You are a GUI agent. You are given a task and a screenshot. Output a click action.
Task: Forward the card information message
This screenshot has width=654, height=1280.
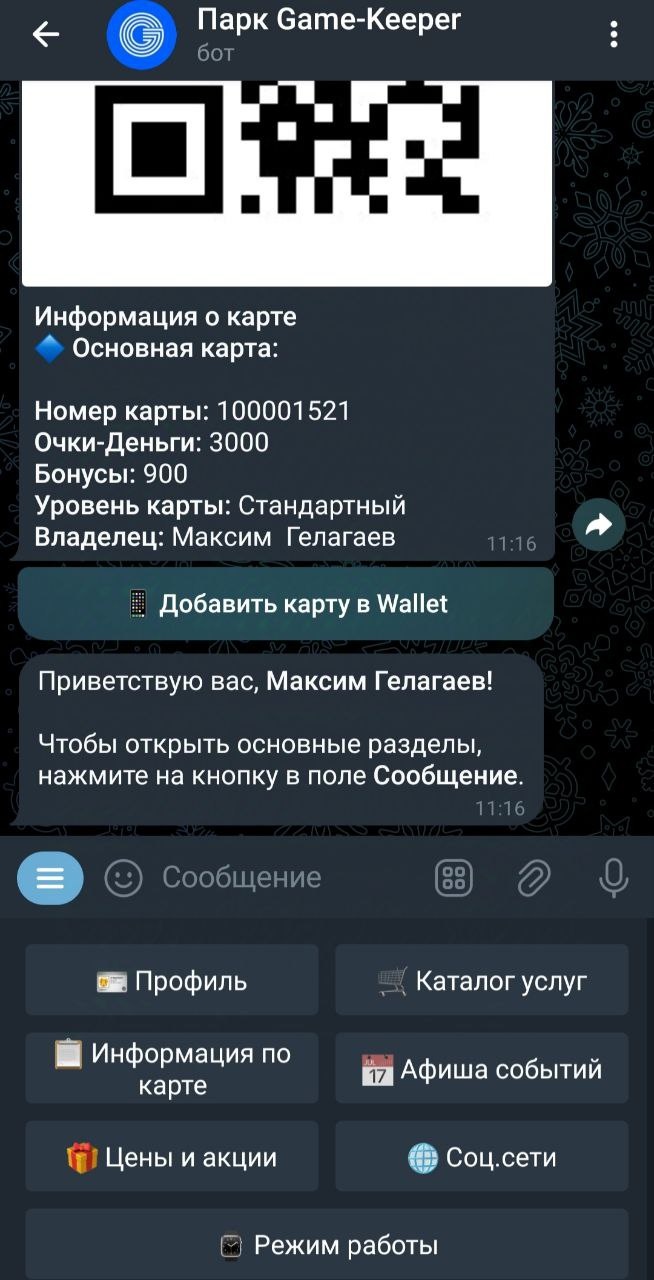point(598,525)
